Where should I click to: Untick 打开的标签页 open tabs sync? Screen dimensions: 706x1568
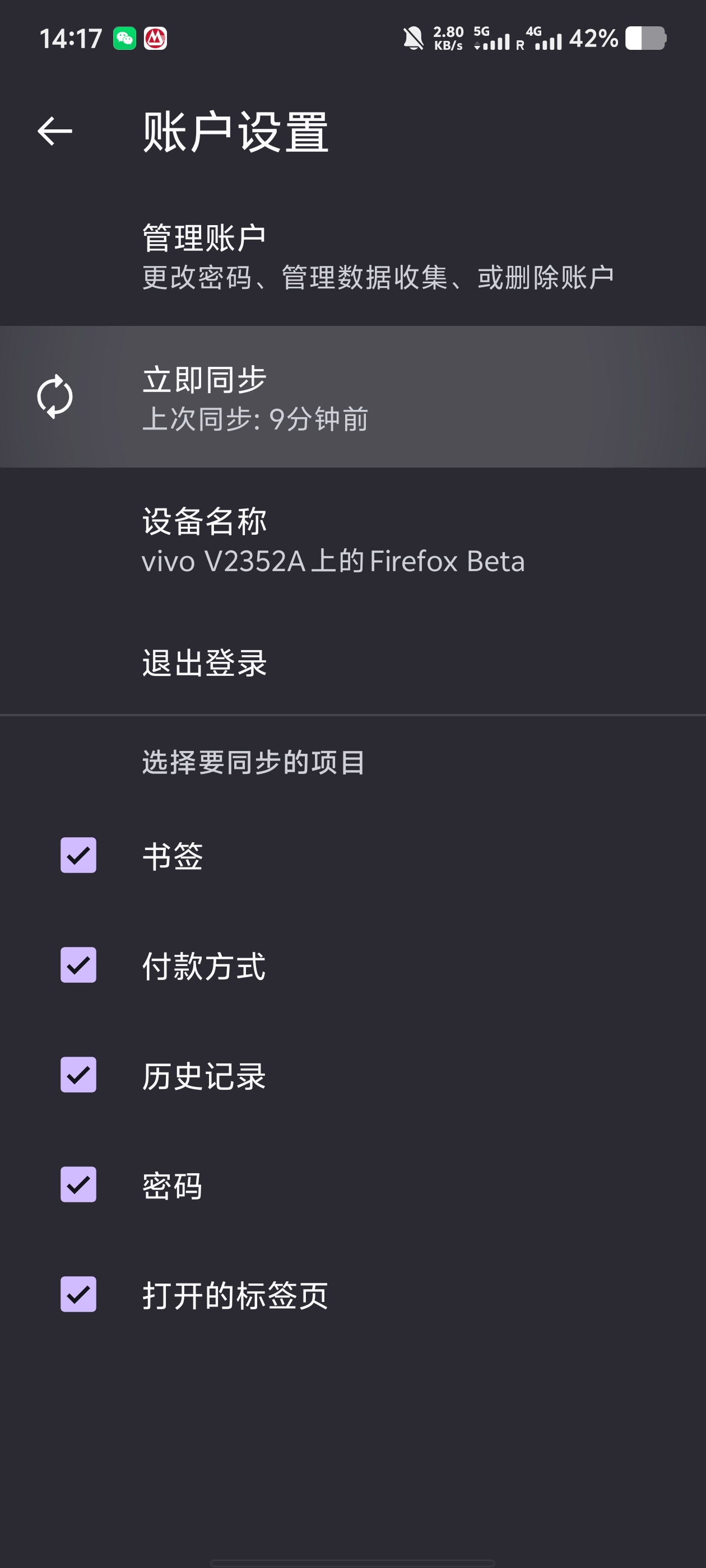pyautogui.click(x=78, y=1294)
